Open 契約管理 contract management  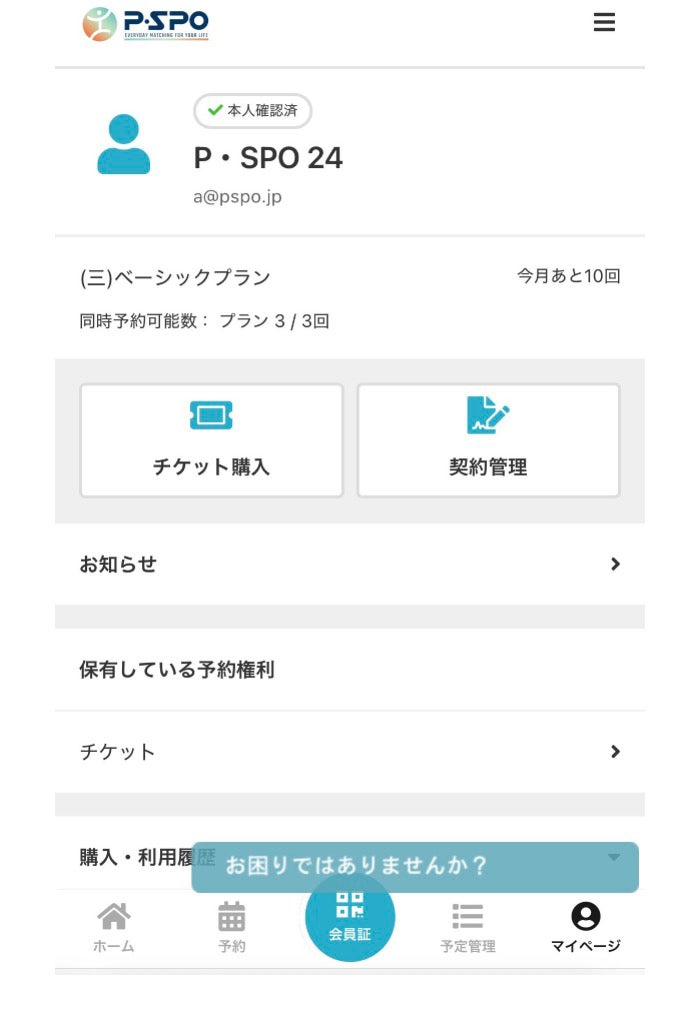(488, 440)
